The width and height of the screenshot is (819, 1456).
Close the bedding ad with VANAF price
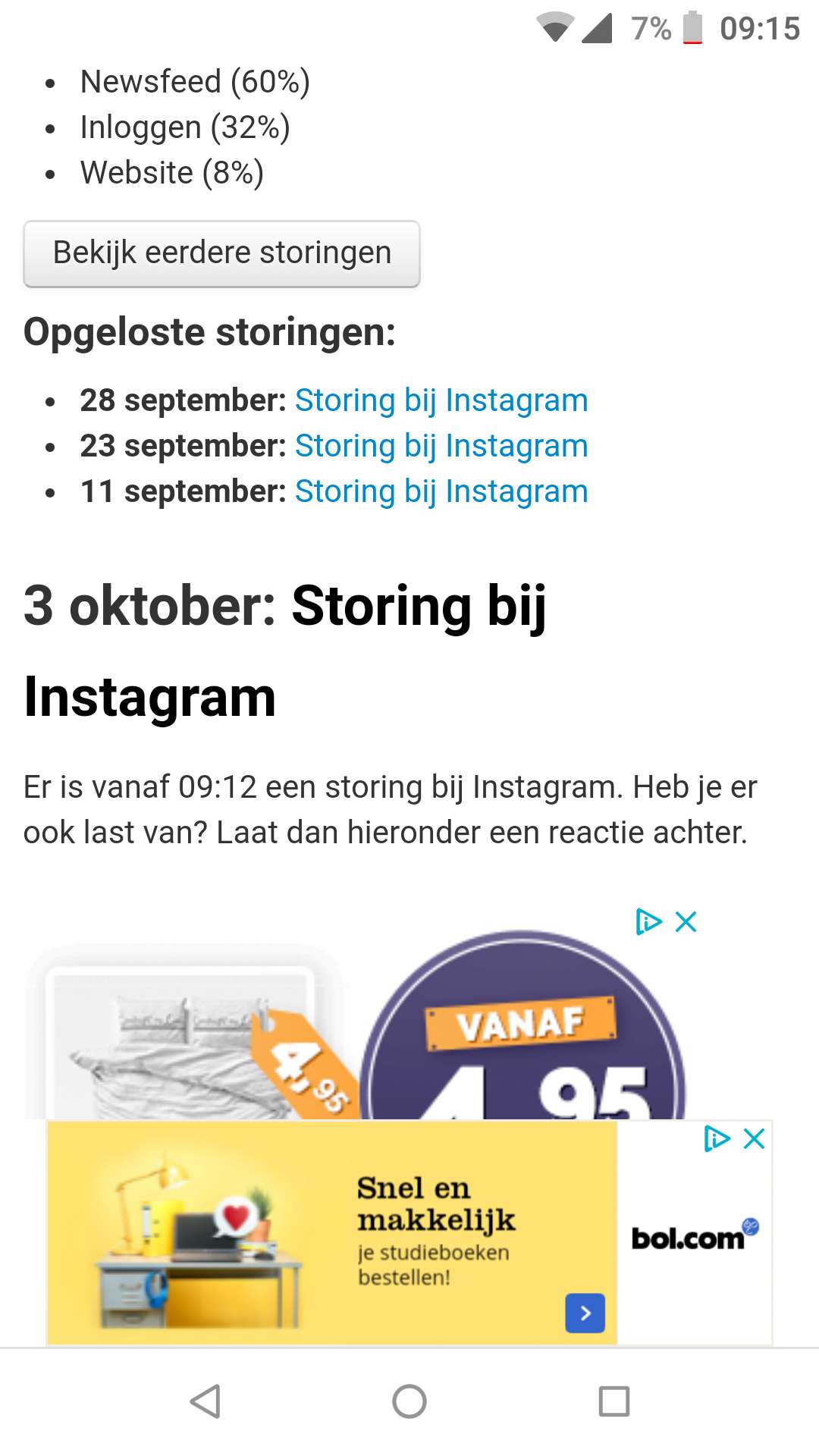click(x=686, y=922)
